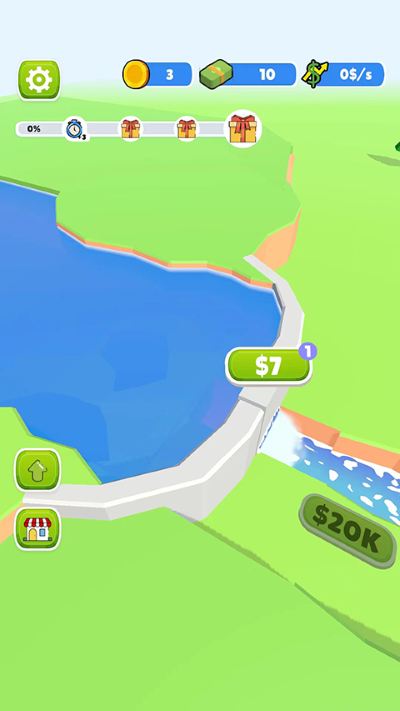Open the shop button
Screen dimensions: 400x711
38,529
